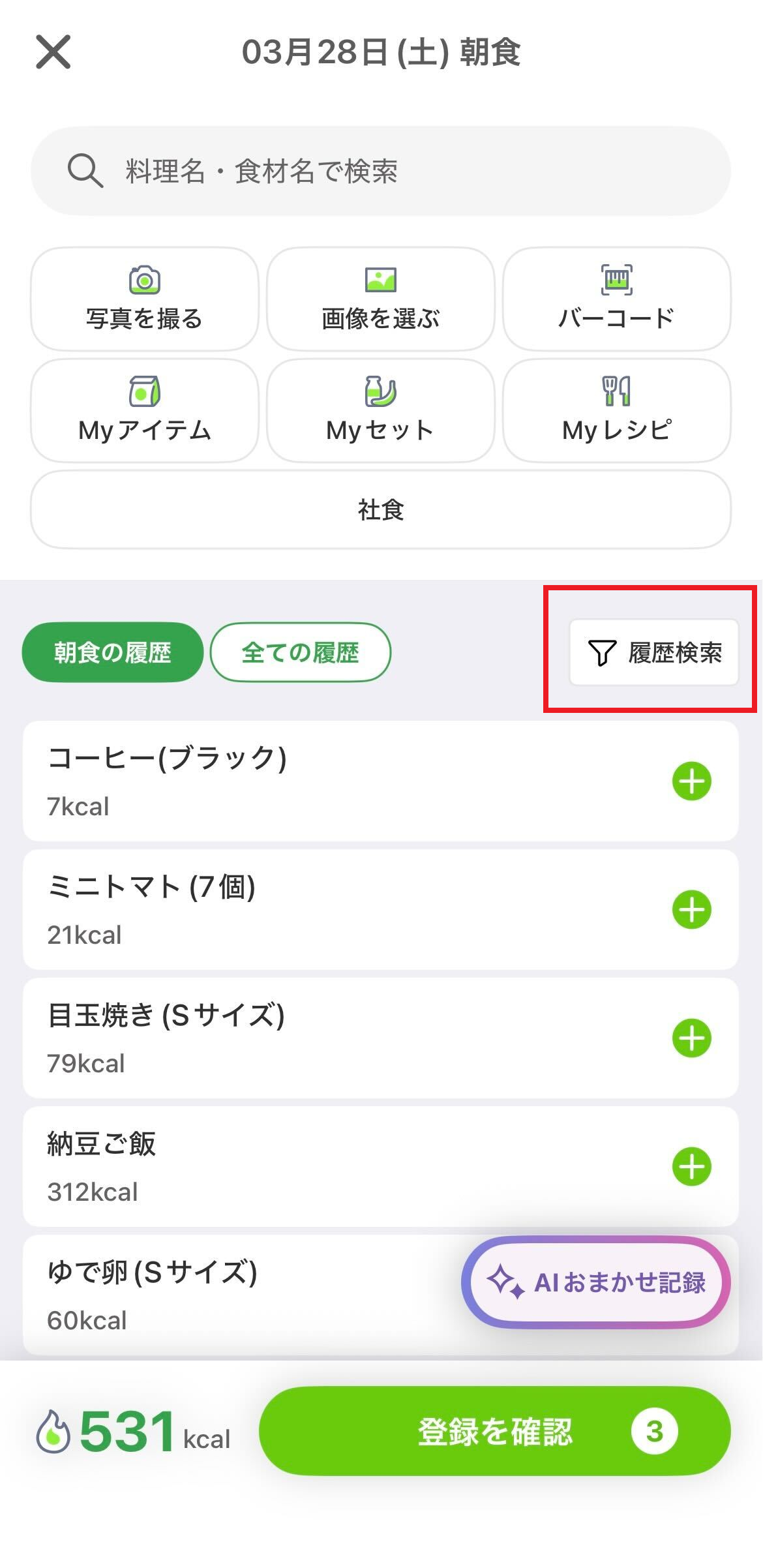Tap the 料理名・食材名で検索 search field
Viewport: 763px width, 1568px height.
coord(380,172)
